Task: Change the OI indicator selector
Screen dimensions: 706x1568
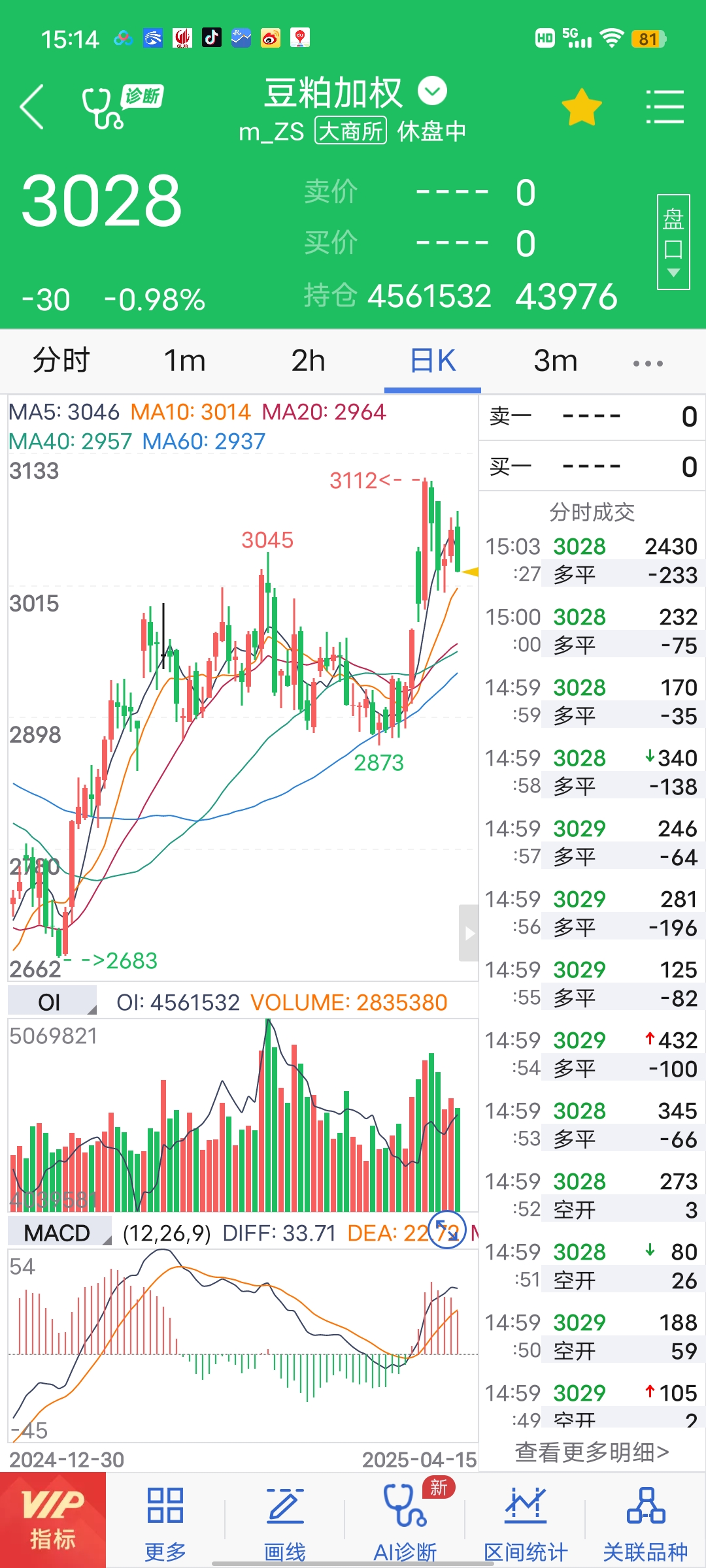Action: tap(52, 1002)
